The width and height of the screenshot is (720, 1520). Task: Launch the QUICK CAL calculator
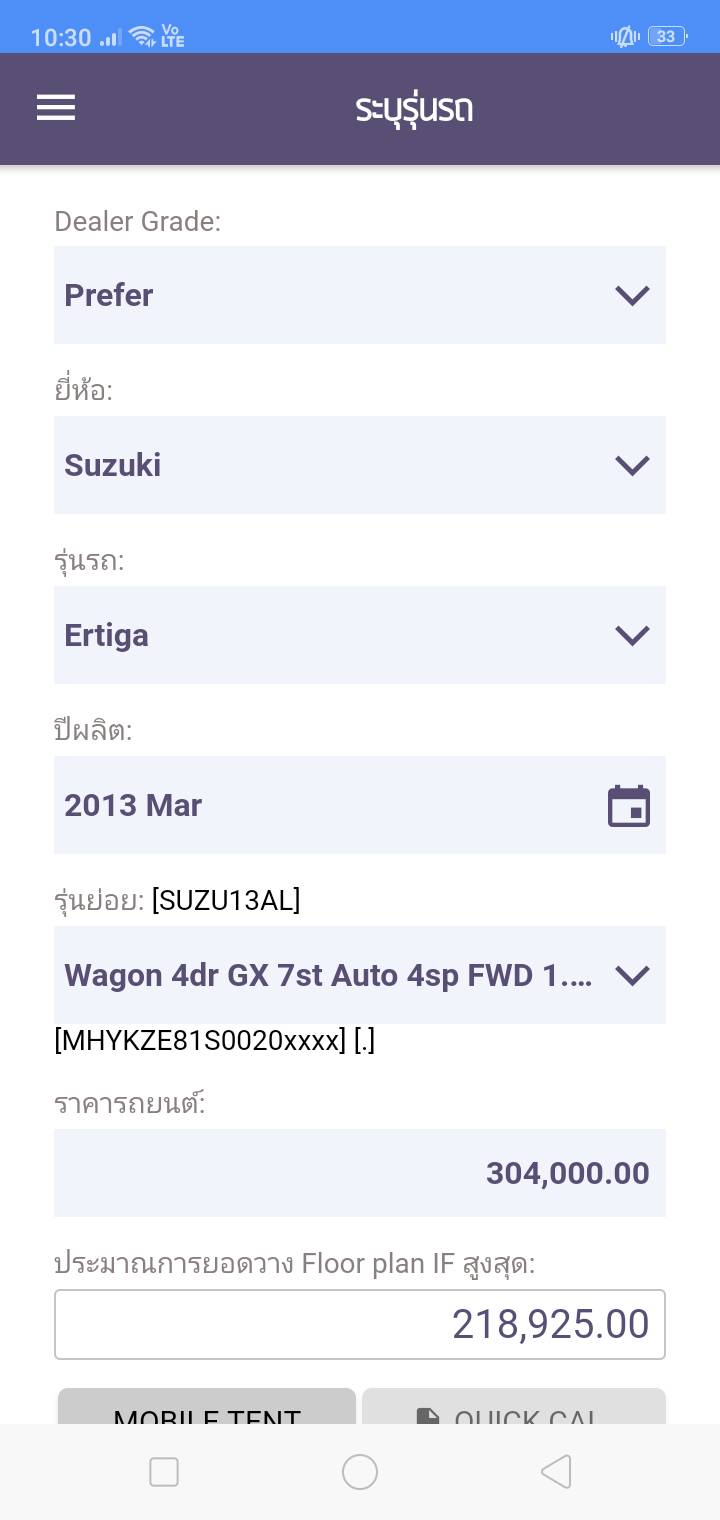tap(513, 1408)
